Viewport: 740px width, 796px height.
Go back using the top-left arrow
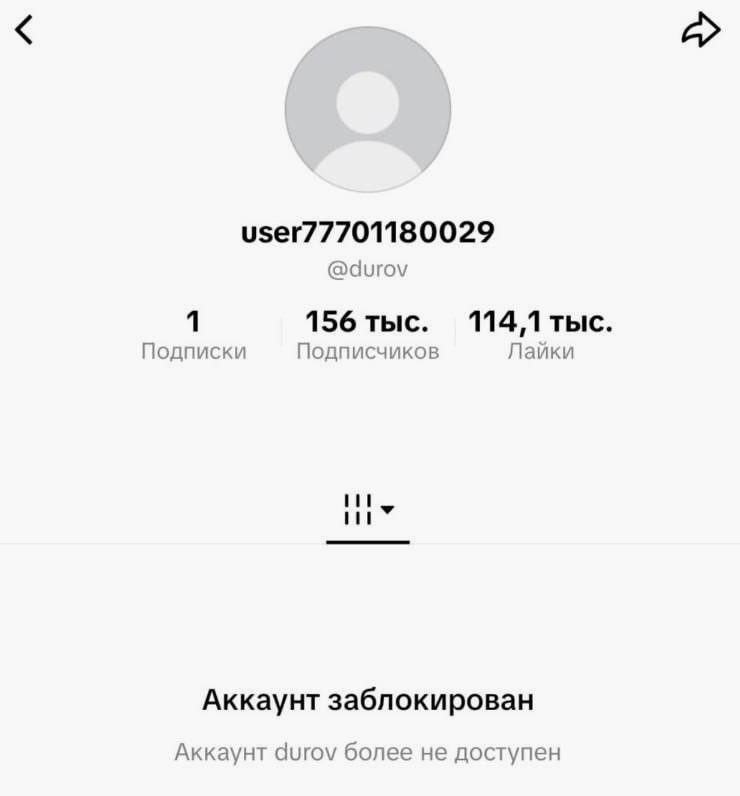[x=24, y=32]
